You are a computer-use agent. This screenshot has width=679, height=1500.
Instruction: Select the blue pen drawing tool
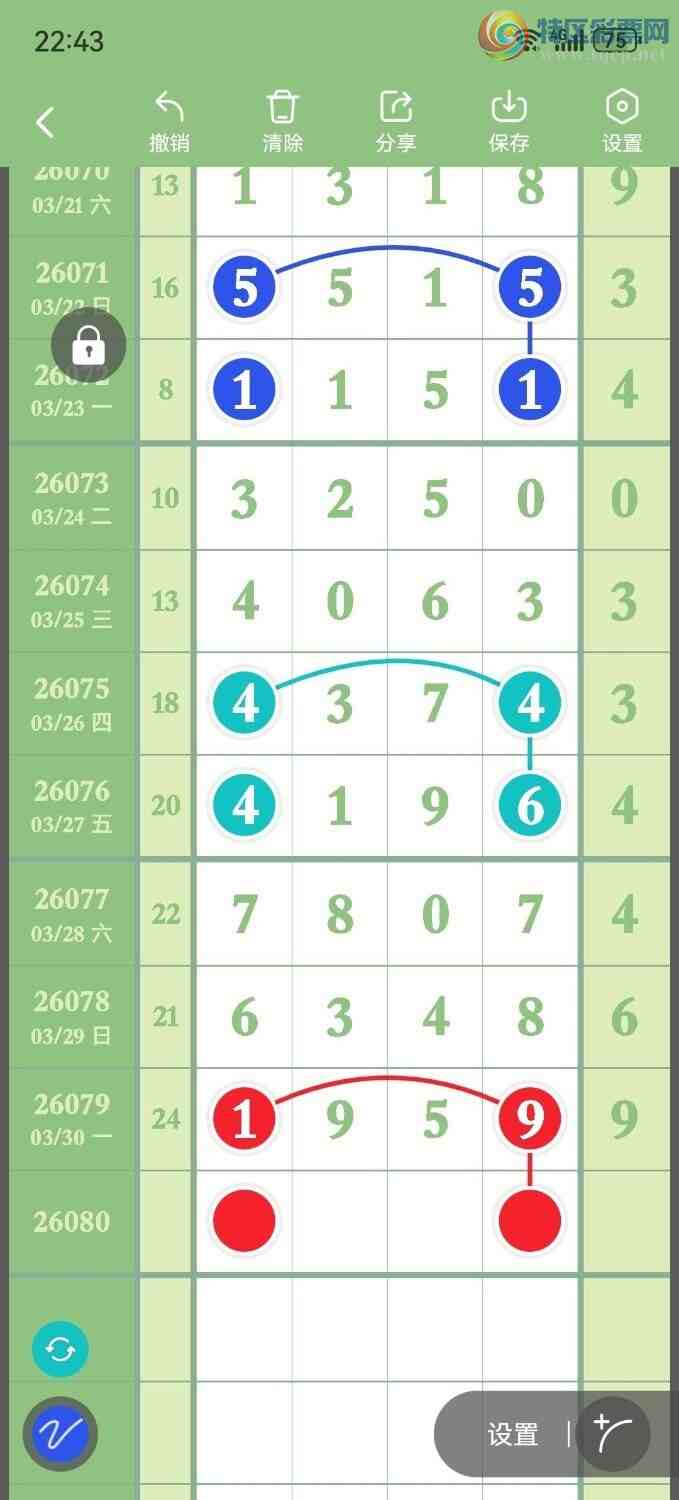60,1435
